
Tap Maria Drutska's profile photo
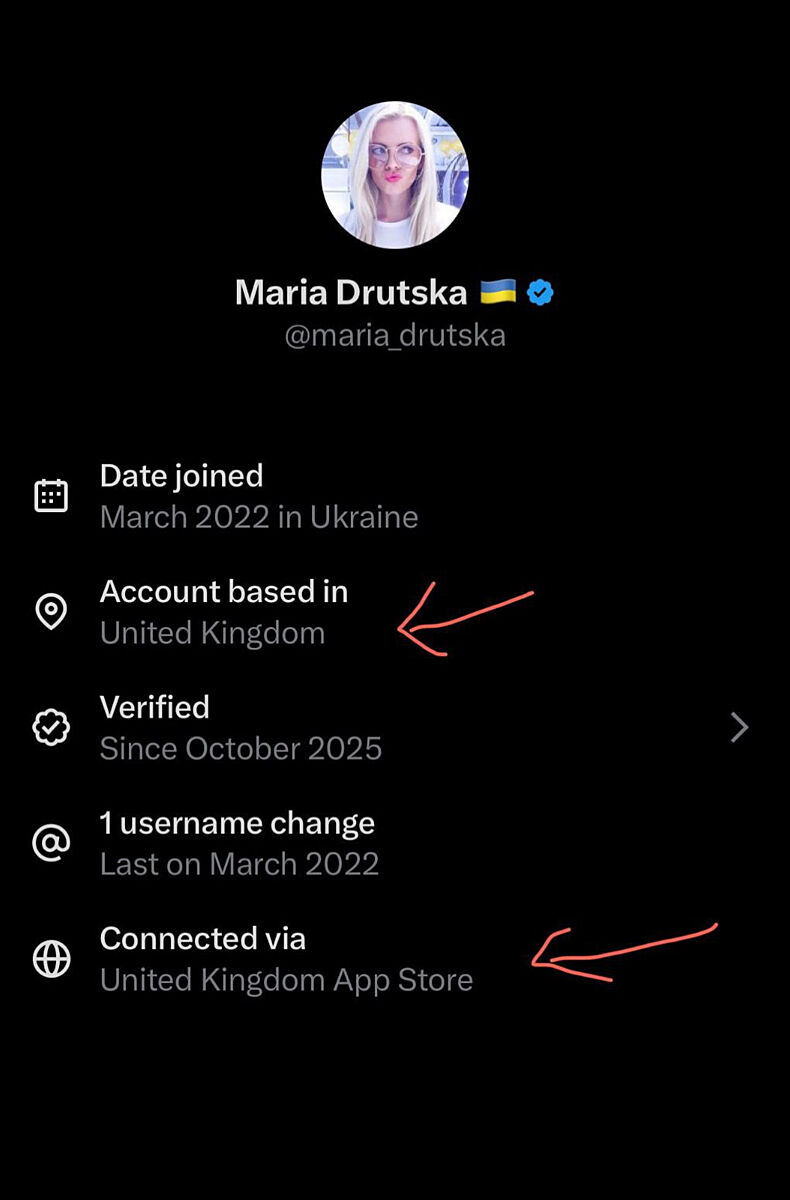point(395,174)
